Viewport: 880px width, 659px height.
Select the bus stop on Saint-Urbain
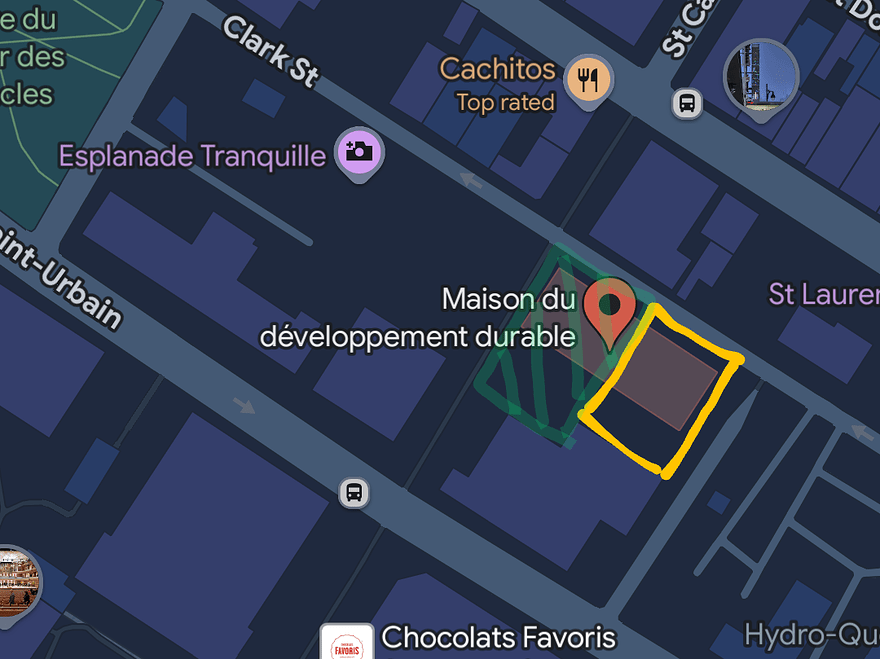click(x=353, y=492)
